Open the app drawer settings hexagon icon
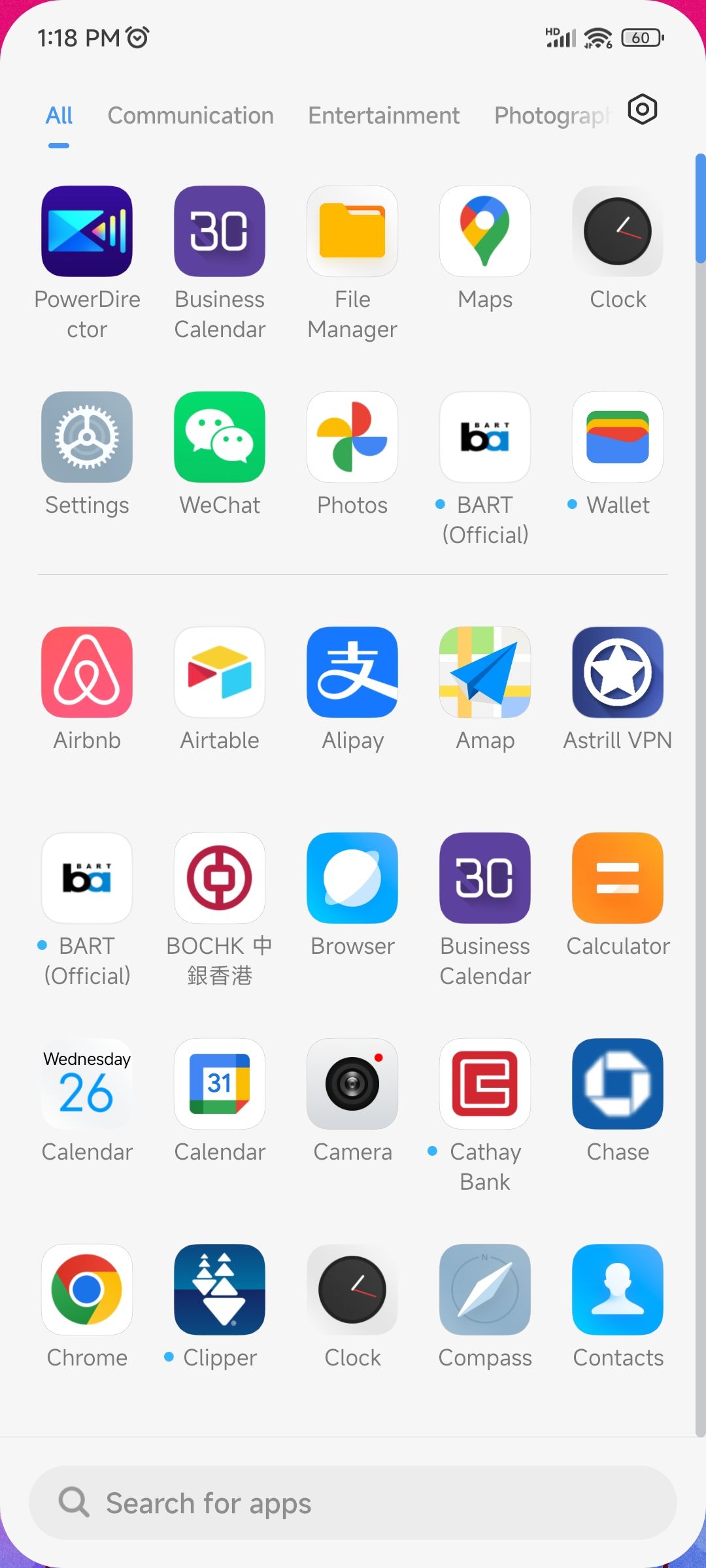The height and width of the screenshot is (1568, 706). 642,110
